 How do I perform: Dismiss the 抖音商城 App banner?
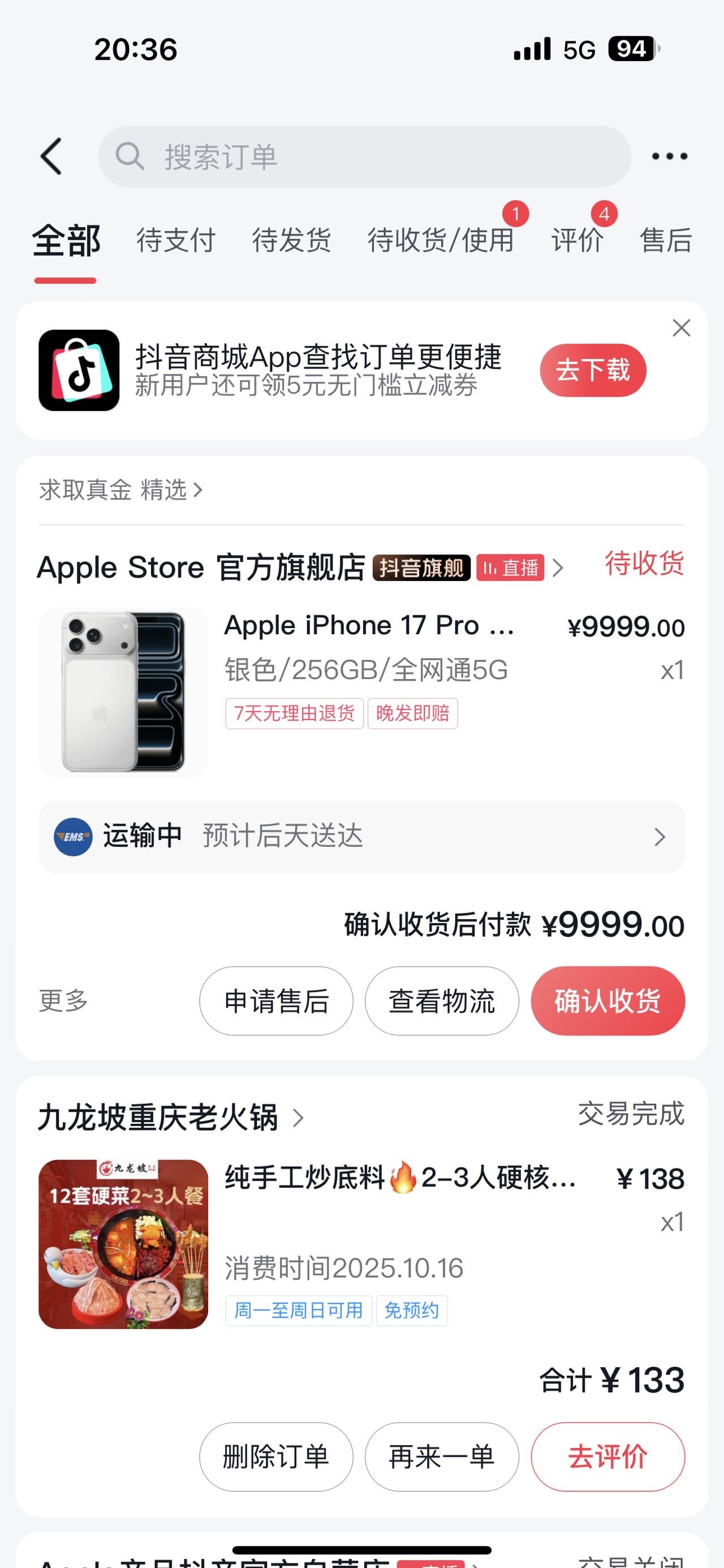click(682, 328)
